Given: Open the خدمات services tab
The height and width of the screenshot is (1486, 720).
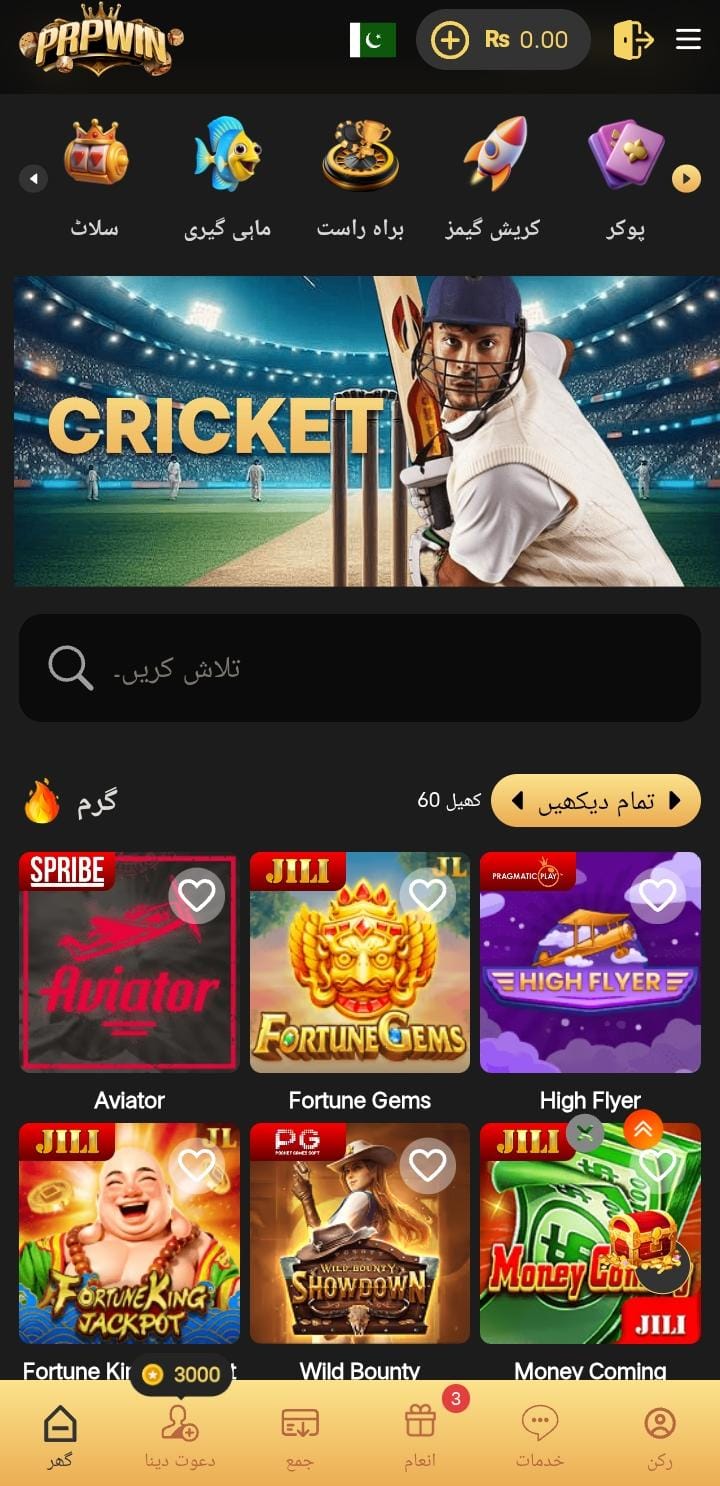Looking at the screenshot, I should pyautogui.click(x=540, y=1434).
